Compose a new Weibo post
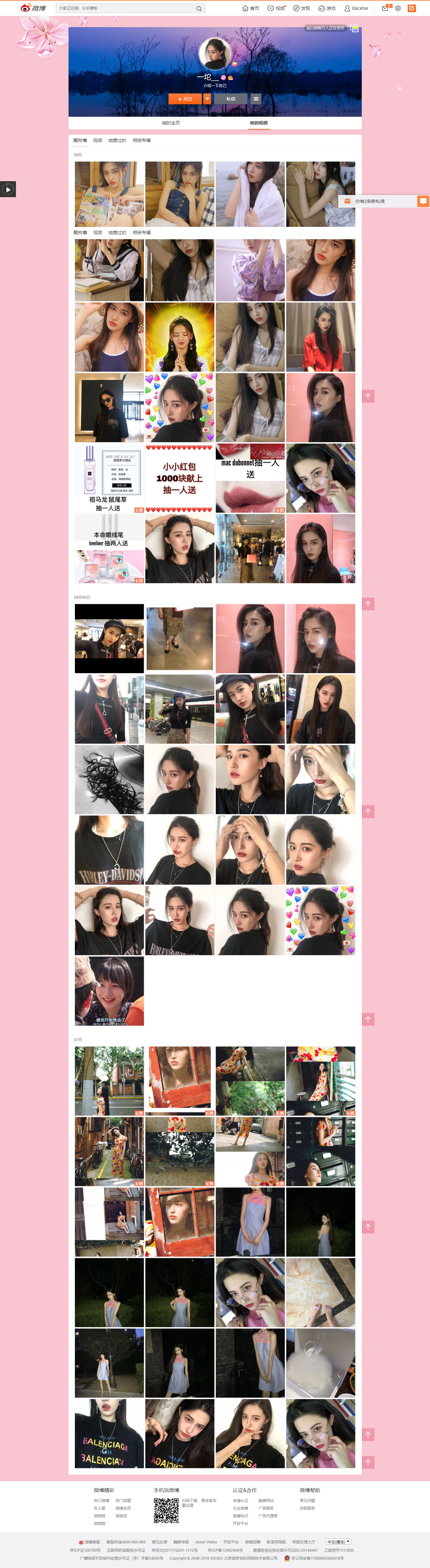Image resolution: width=430 pixels, height=1568 pixels. 412,9
